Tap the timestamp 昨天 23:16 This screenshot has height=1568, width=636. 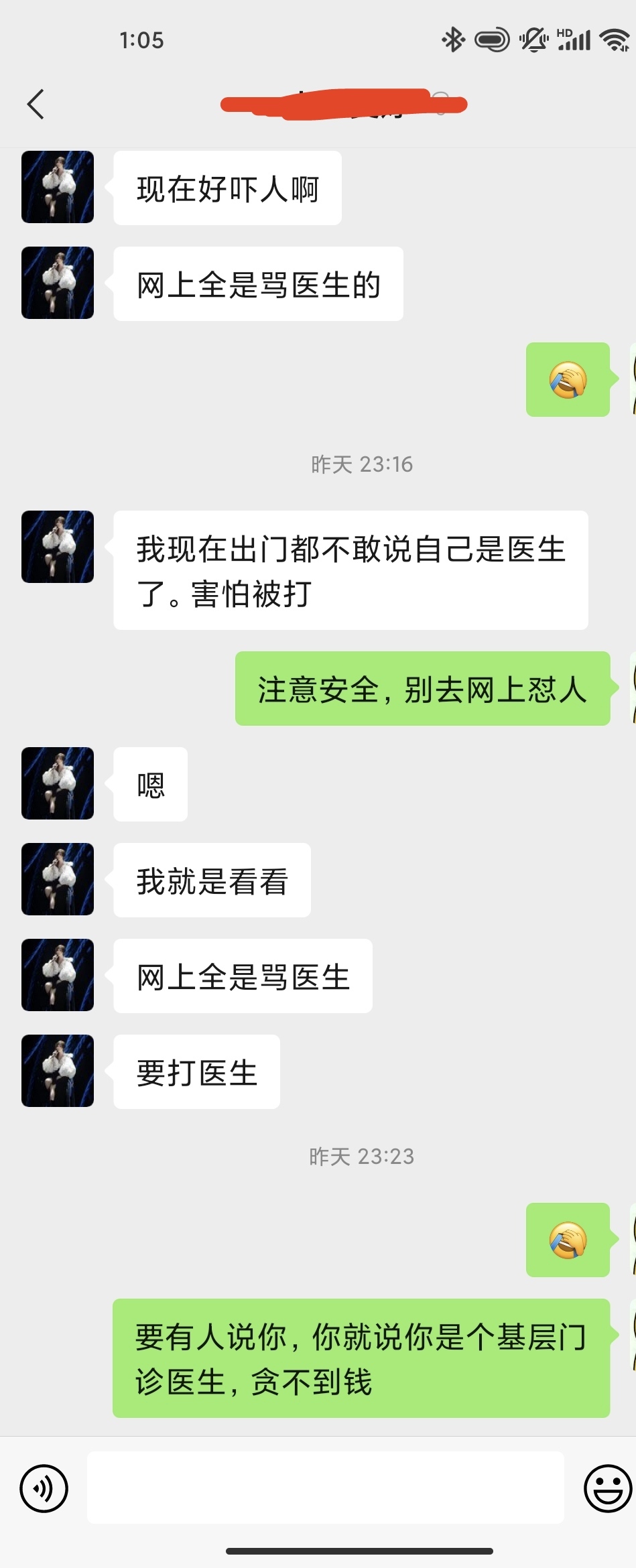tap(361, 464)
